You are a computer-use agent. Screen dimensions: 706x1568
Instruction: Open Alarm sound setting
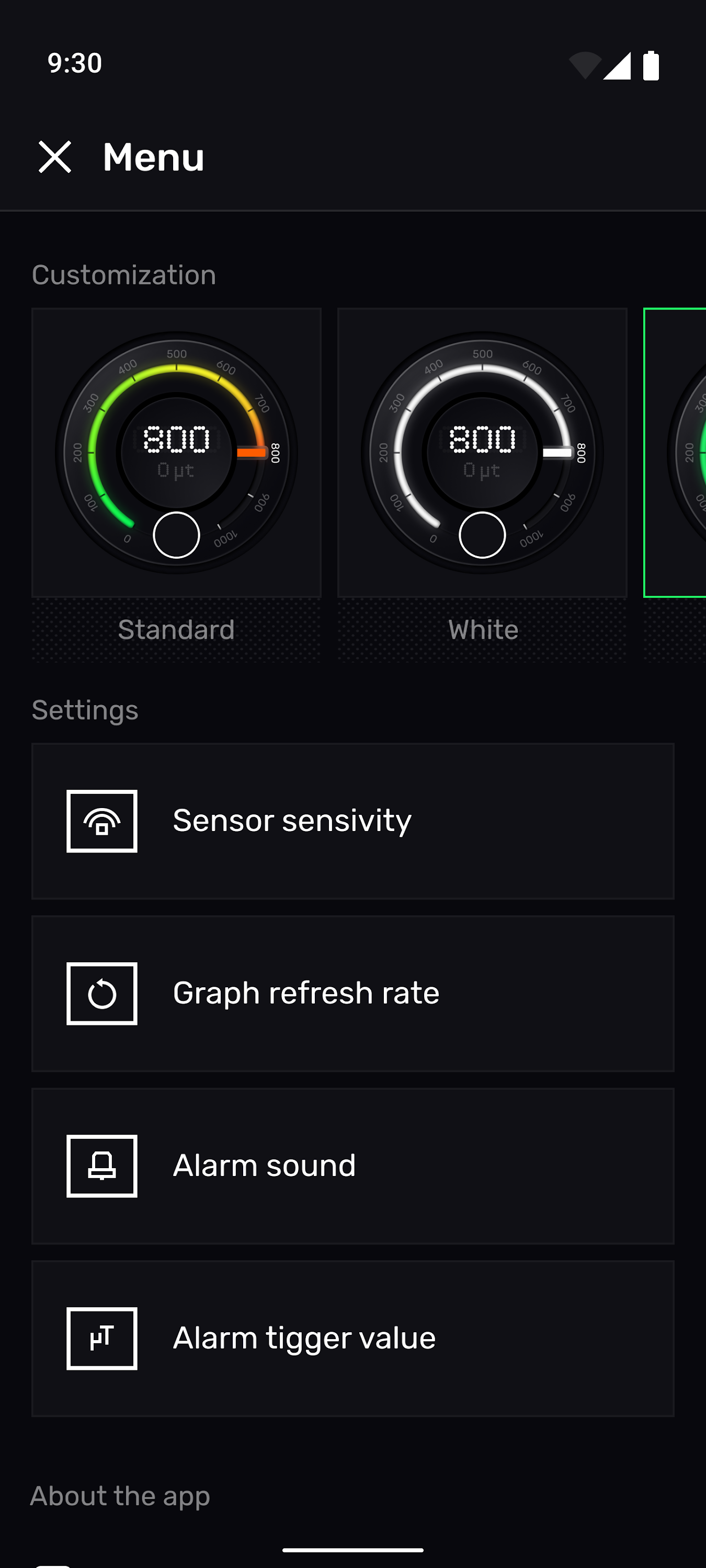[352, 1166]
